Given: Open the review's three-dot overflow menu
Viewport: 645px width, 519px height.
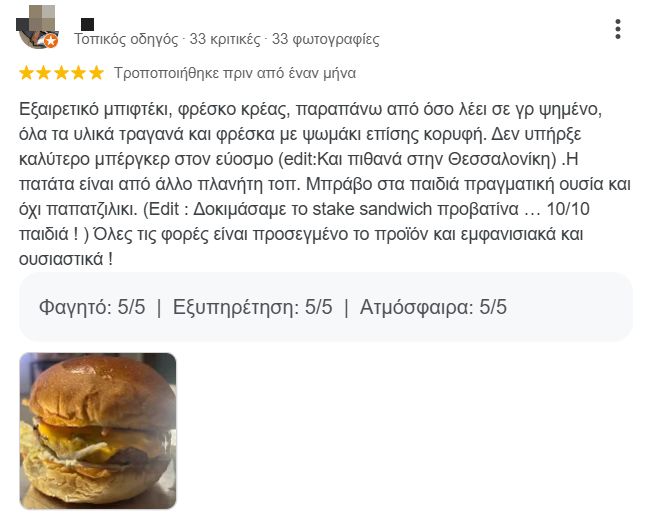Looking at the screenshot, I should tap(619, 29).
